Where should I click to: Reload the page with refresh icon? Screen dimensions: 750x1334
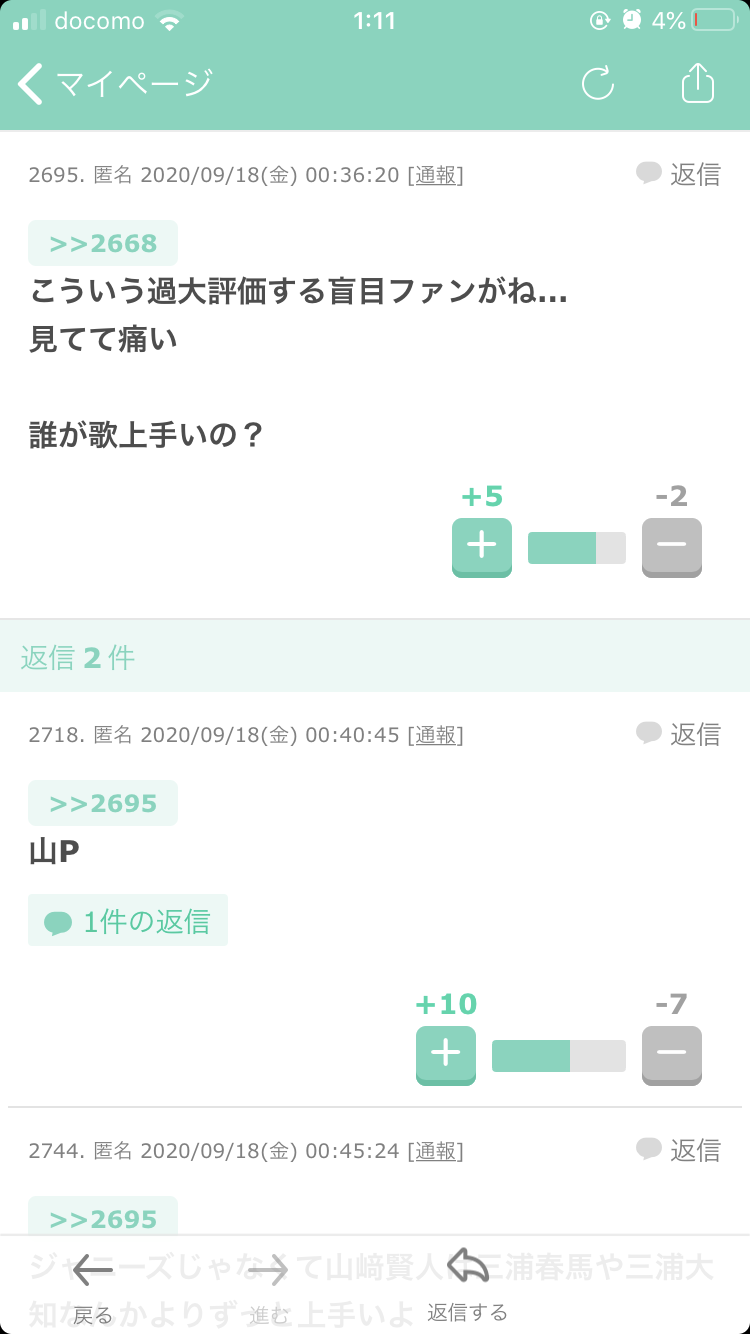(598, 84)
